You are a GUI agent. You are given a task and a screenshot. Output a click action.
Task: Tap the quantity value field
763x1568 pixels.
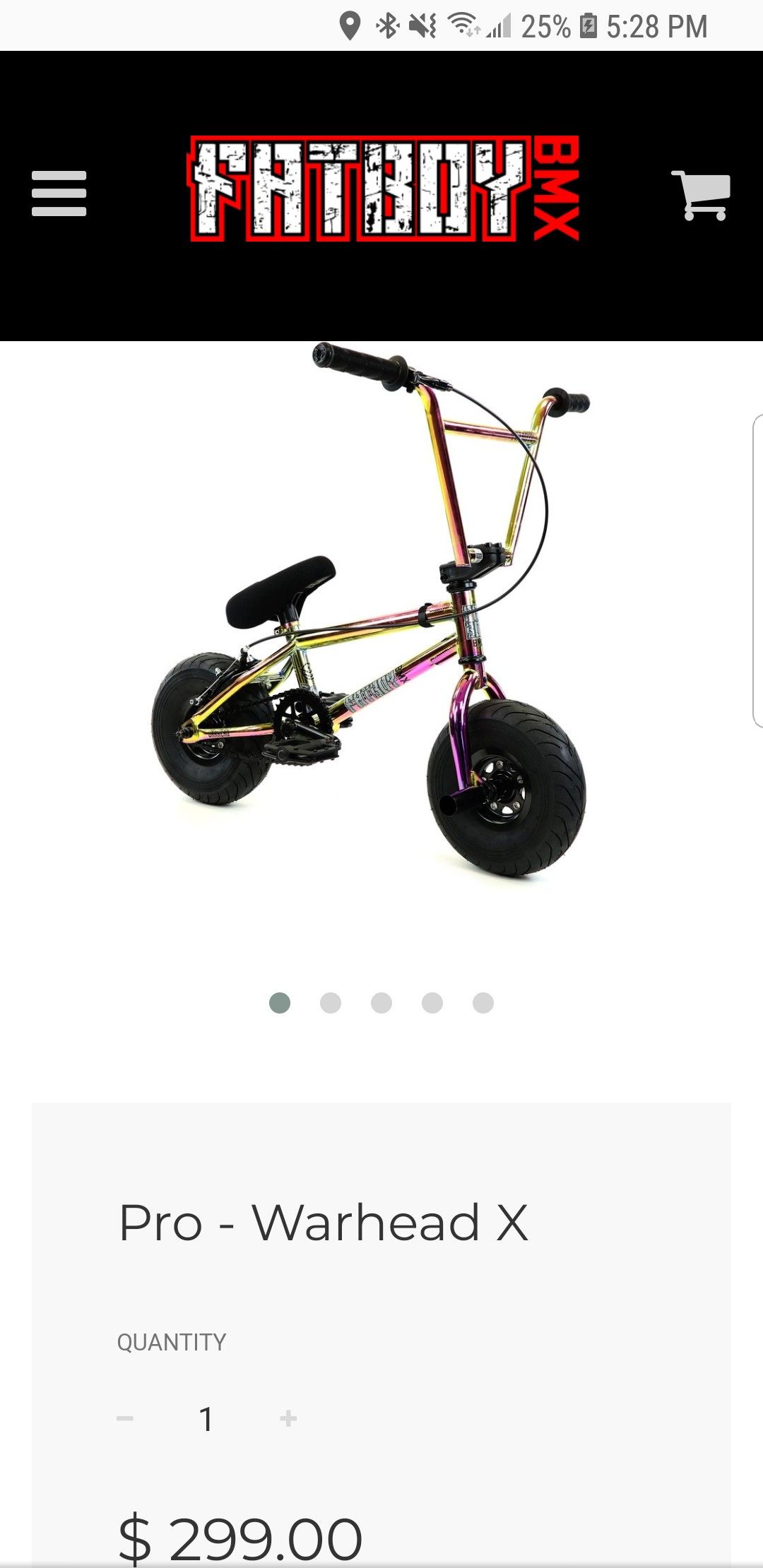point(206,1419)
